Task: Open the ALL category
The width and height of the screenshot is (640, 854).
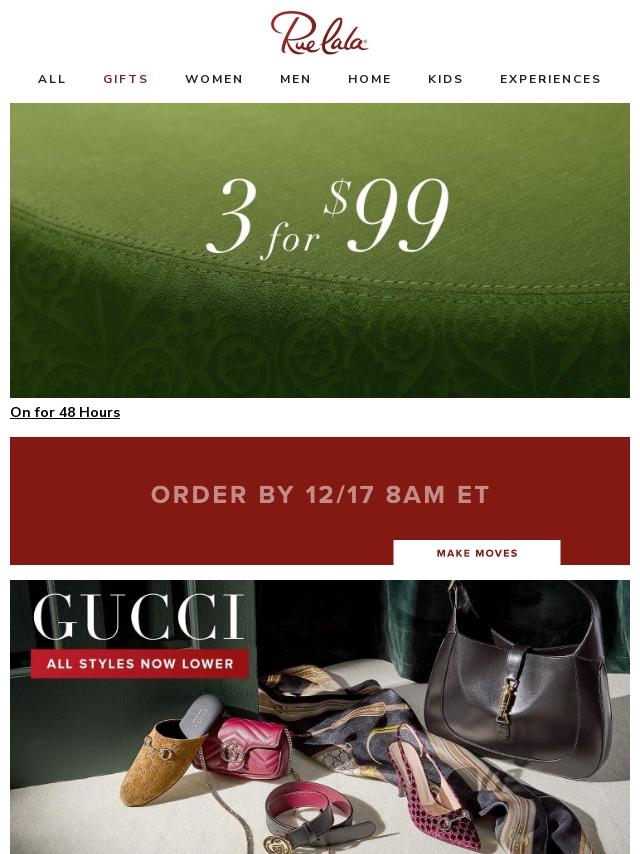Action: tap(52, 79)
